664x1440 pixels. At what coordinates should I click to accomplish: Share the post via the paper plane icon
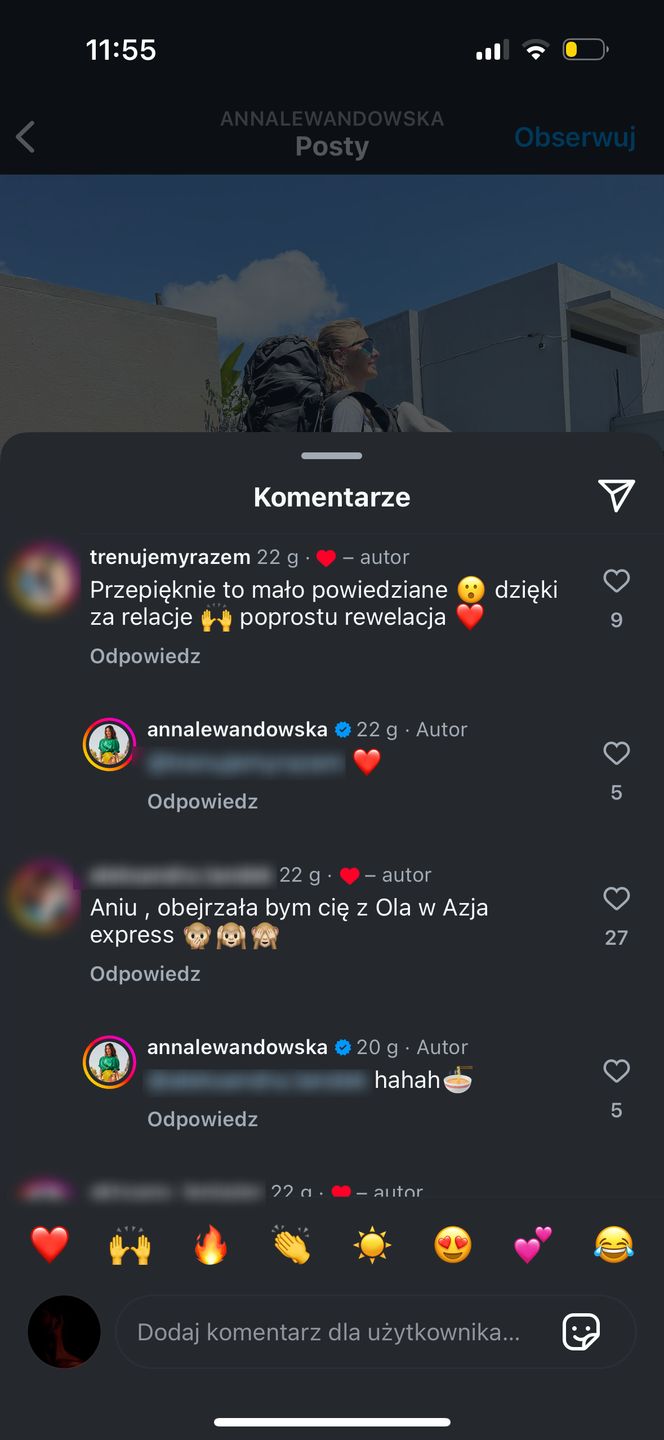[616, 495]
